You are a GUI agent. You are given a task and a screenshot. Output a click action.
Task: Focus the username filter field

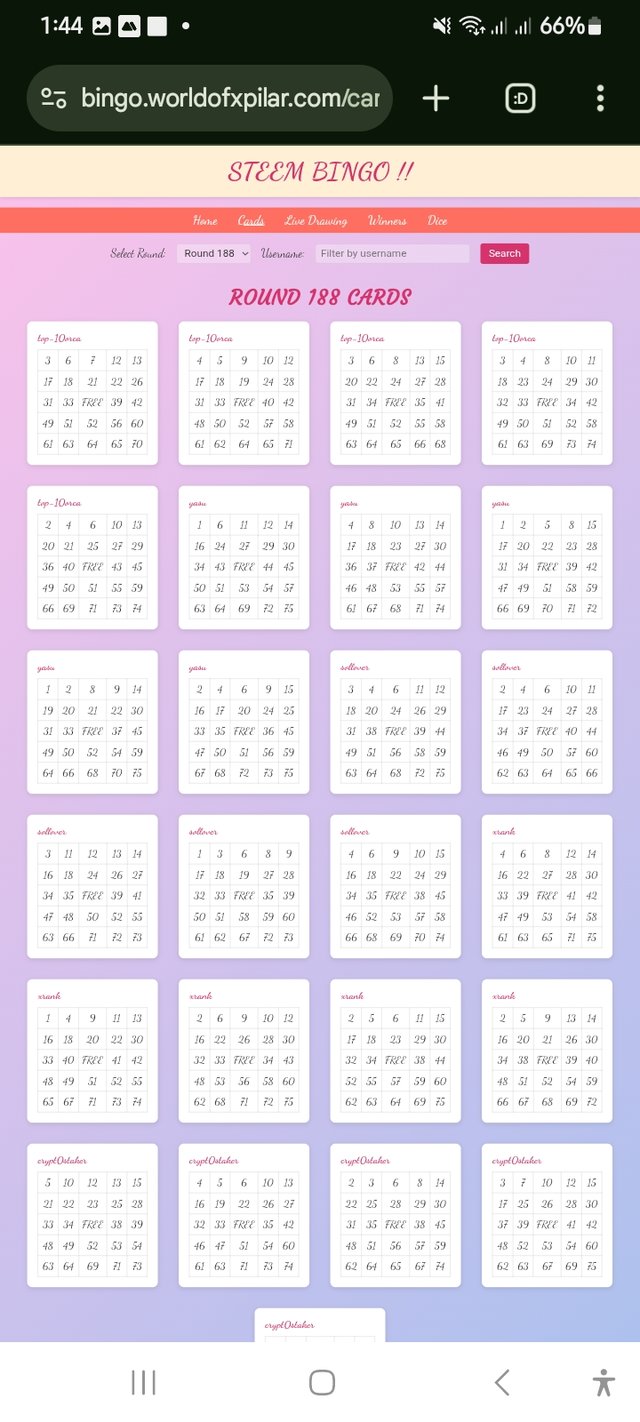(392, 254)
